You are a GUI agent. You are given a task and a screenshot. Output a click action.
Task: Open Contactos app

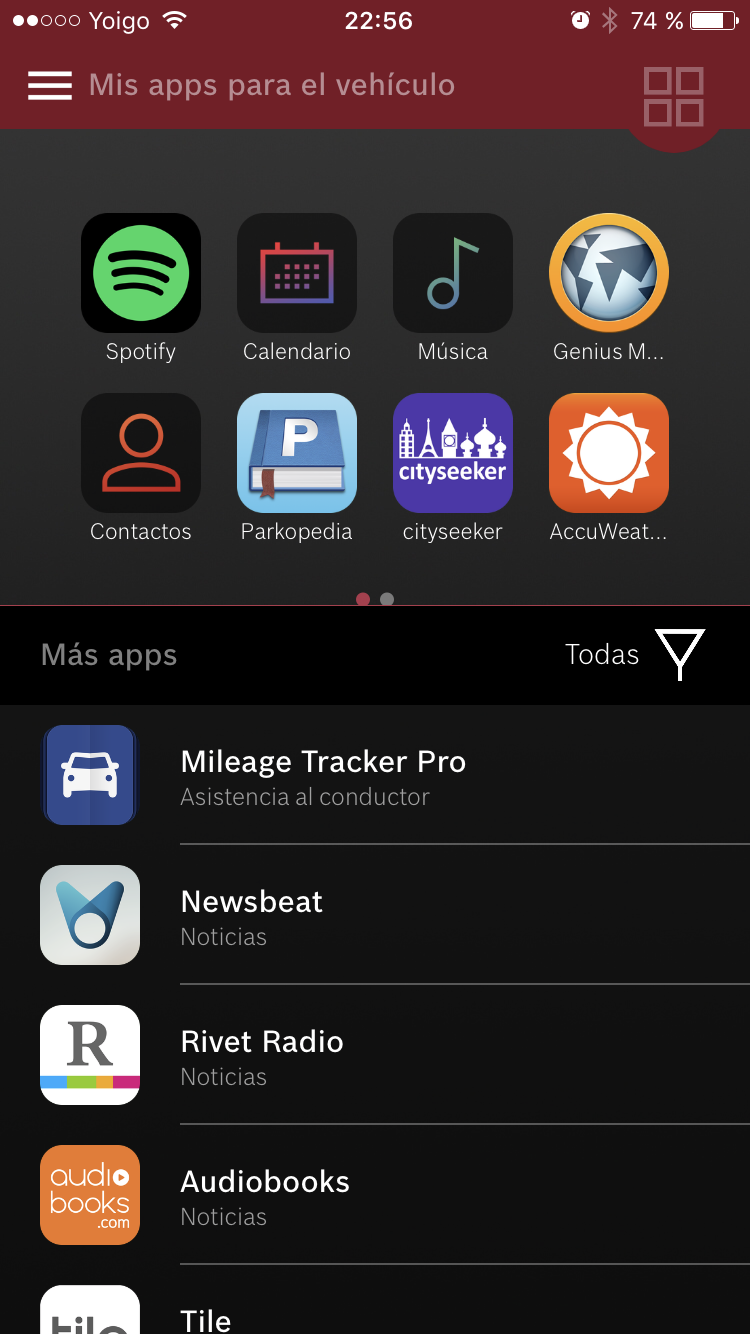(x=141, y=453)
